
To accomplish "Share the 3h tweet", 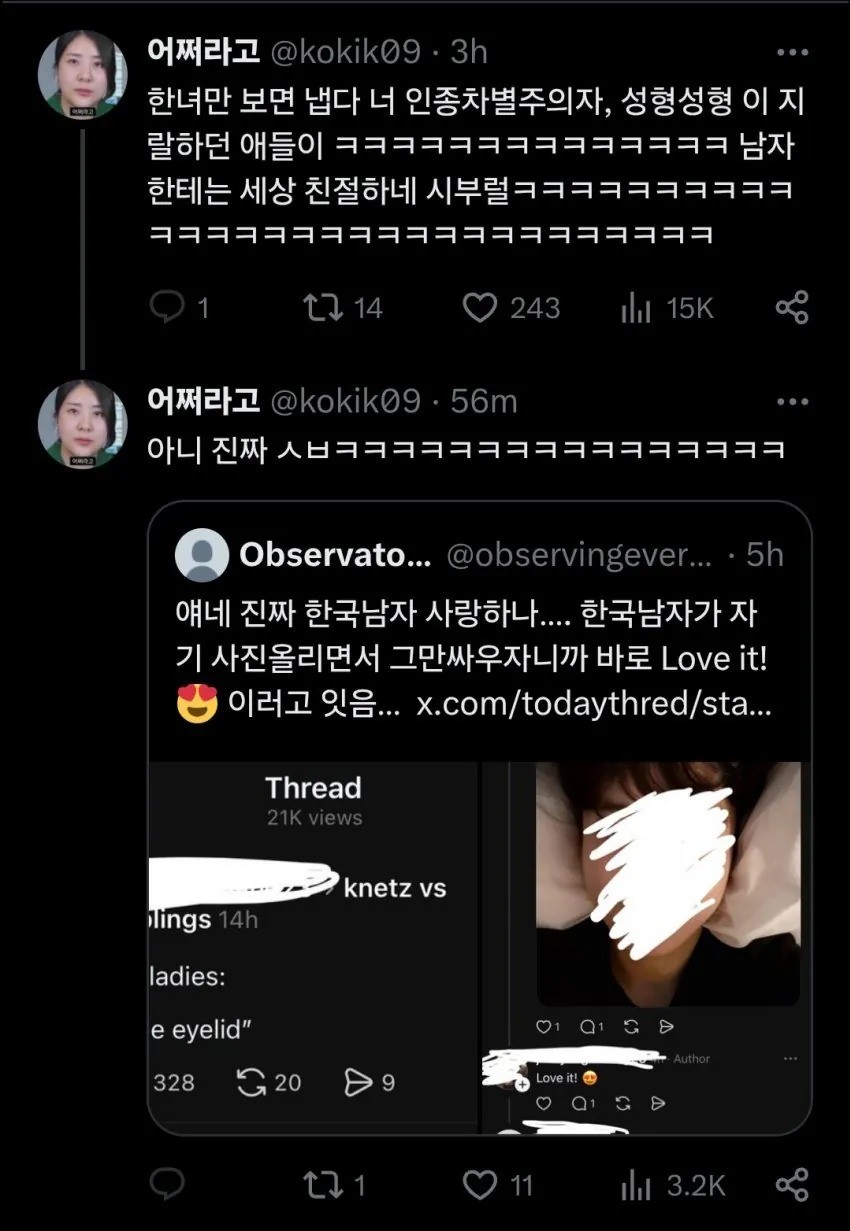I will [x=792, y=307].
